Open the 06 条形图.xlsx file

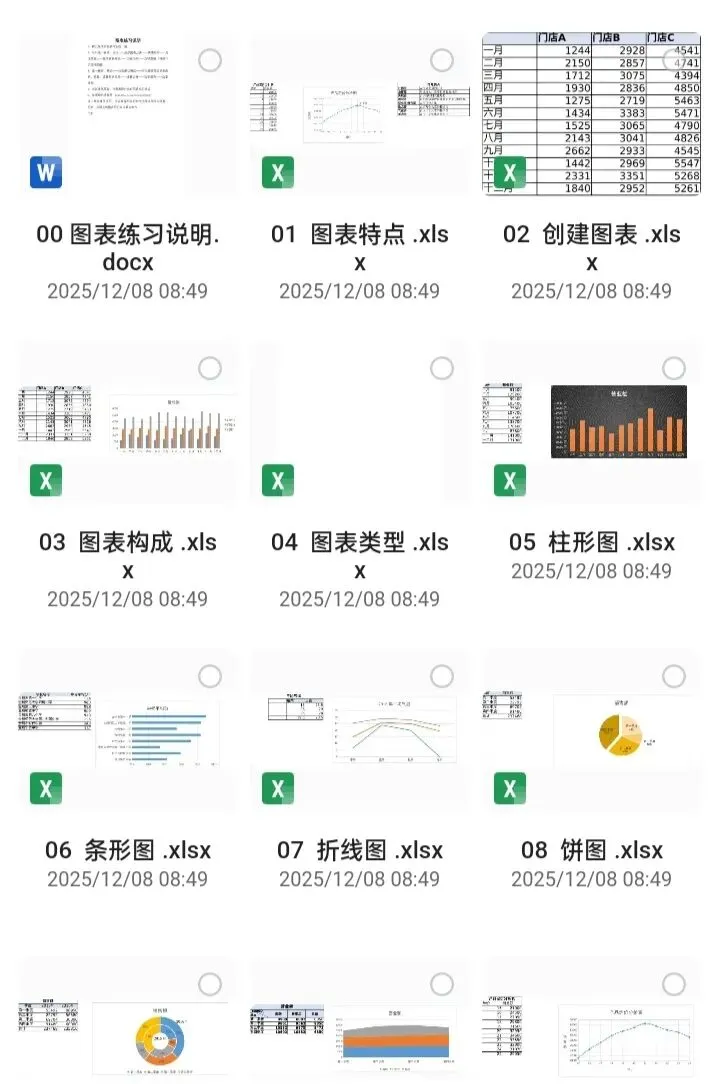(x=127, y=730)
